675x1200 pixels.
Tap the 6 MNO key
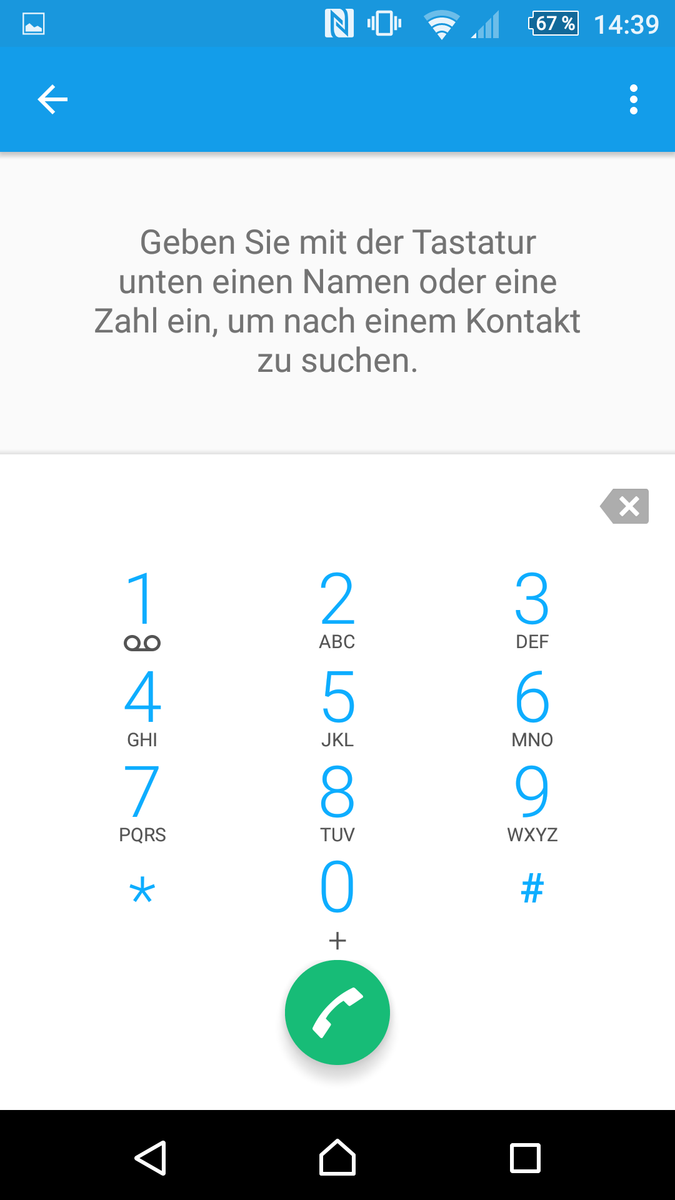coord(532,708)
